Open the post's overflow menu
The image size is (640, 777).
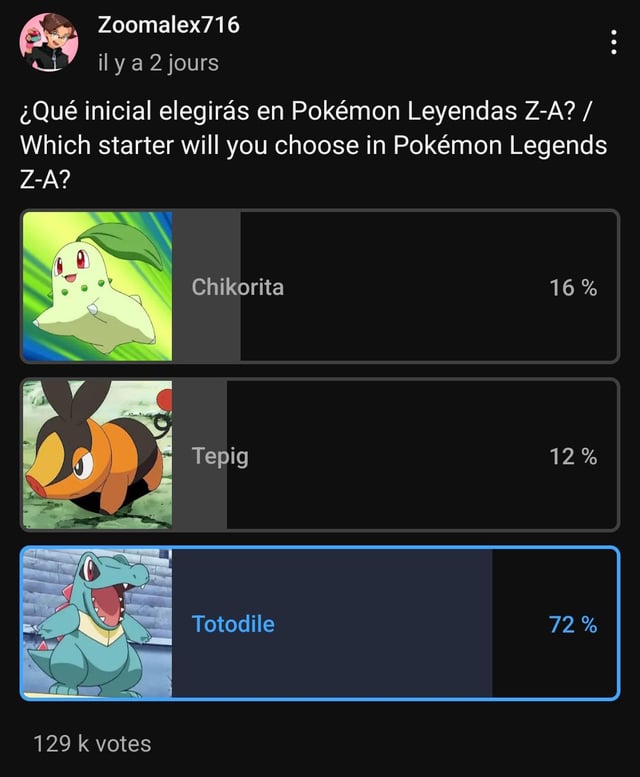612,42
